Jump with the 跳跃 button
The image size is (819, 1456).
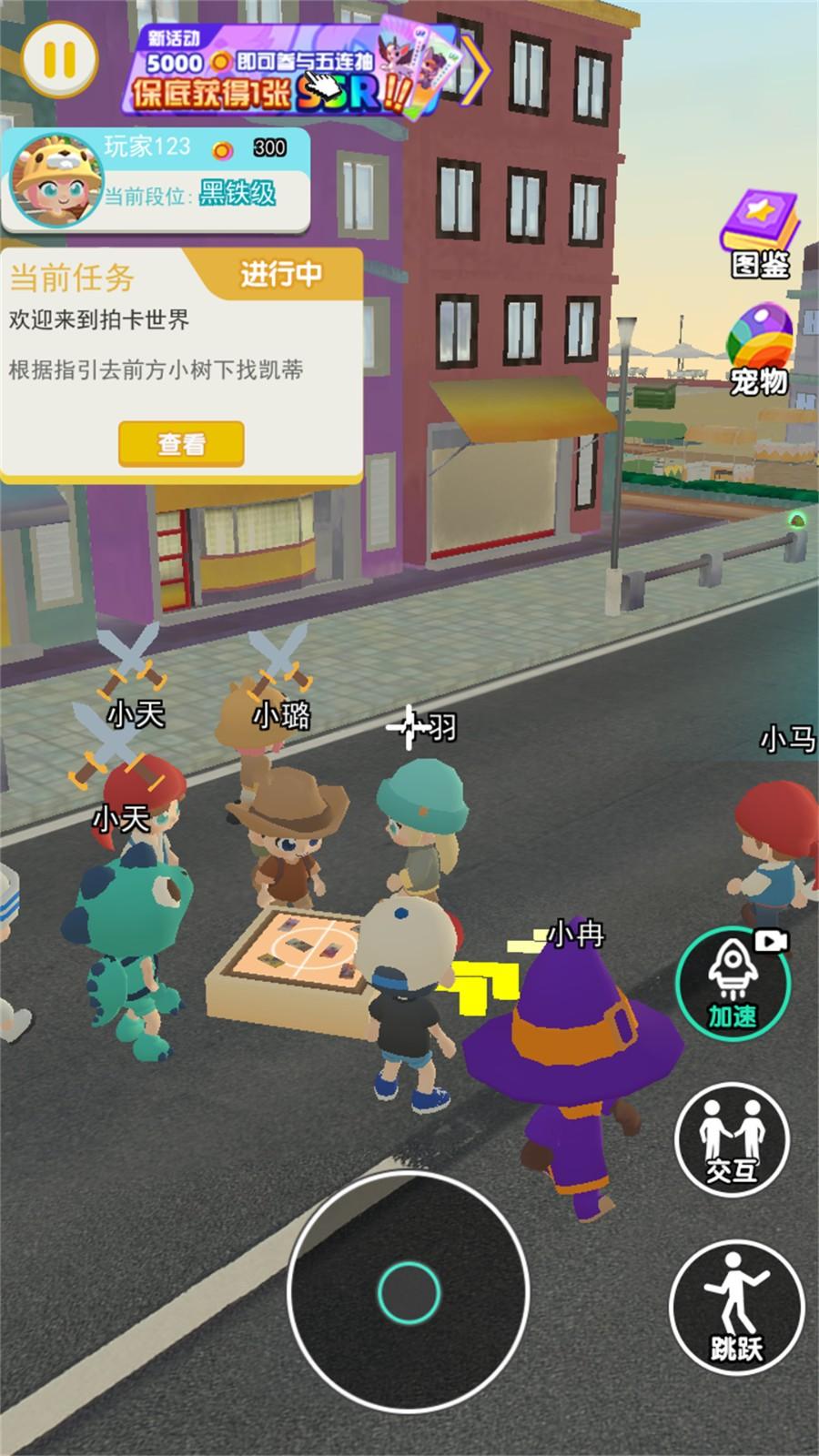click(x=736, y=1306)
